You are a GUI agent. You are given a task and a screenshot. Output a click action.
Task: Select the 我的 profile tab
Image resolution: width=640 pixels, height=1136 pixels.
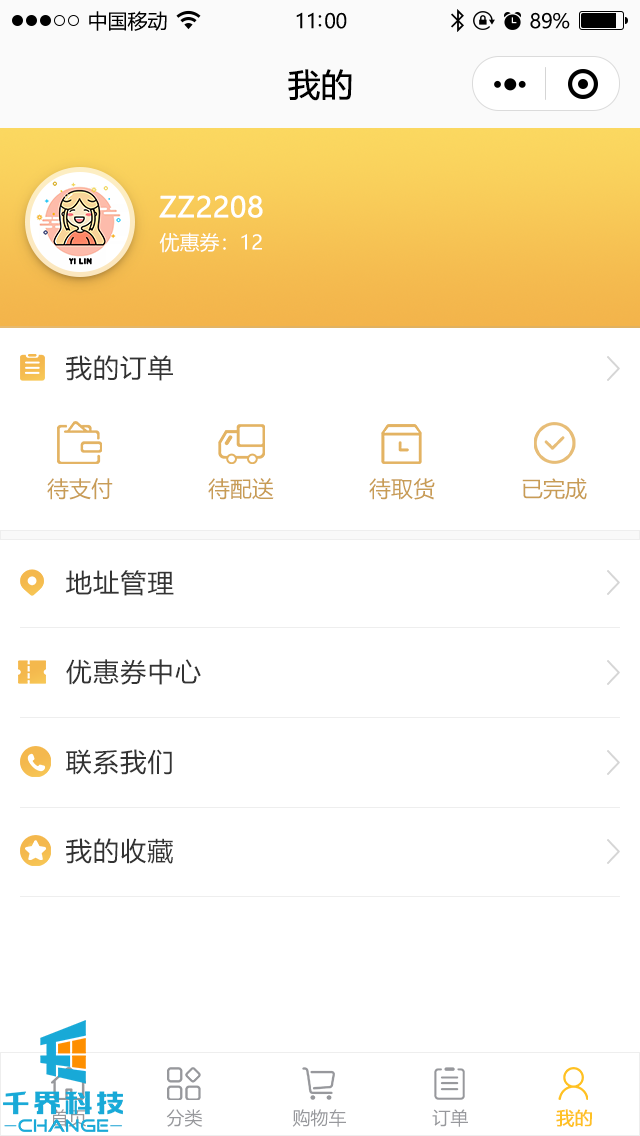[573, 1096]
